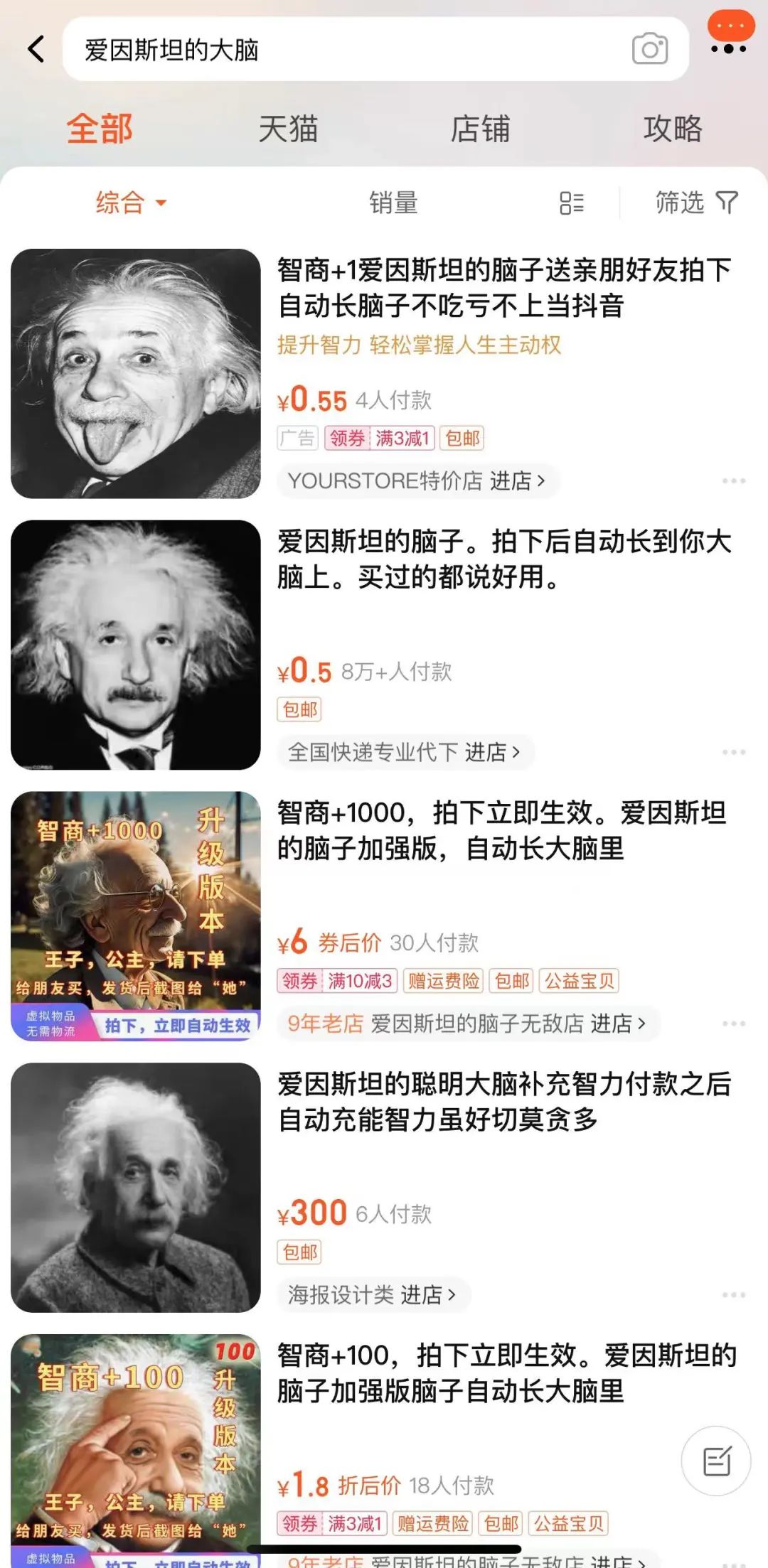This screenshot has width=768, height=1568.
Task: Enter 爱因斯坦的脑子无敌店 from the ¥6 item
Action: pos(466,1024)
